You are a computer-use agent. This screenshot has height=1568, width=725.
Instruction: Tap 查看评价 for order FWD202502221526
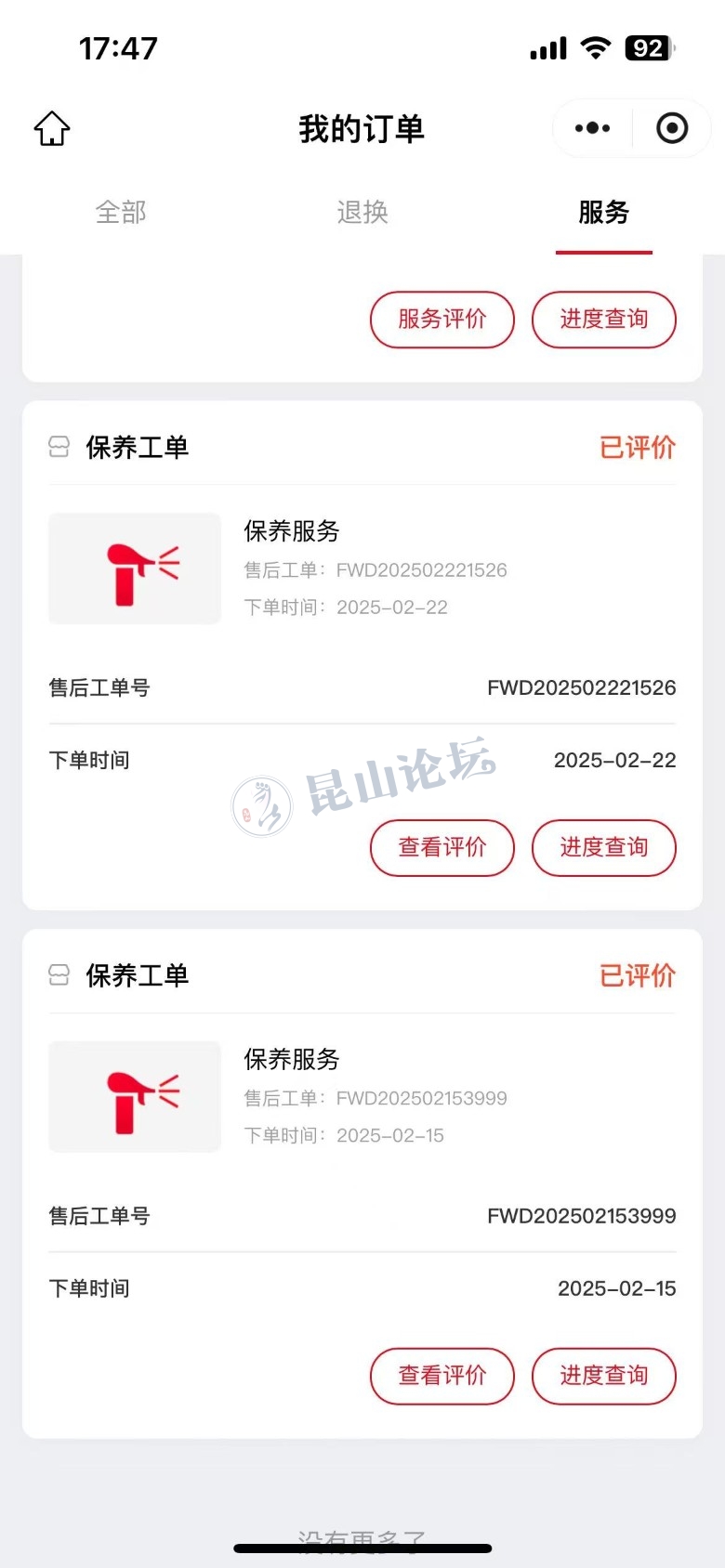(442, 847)
